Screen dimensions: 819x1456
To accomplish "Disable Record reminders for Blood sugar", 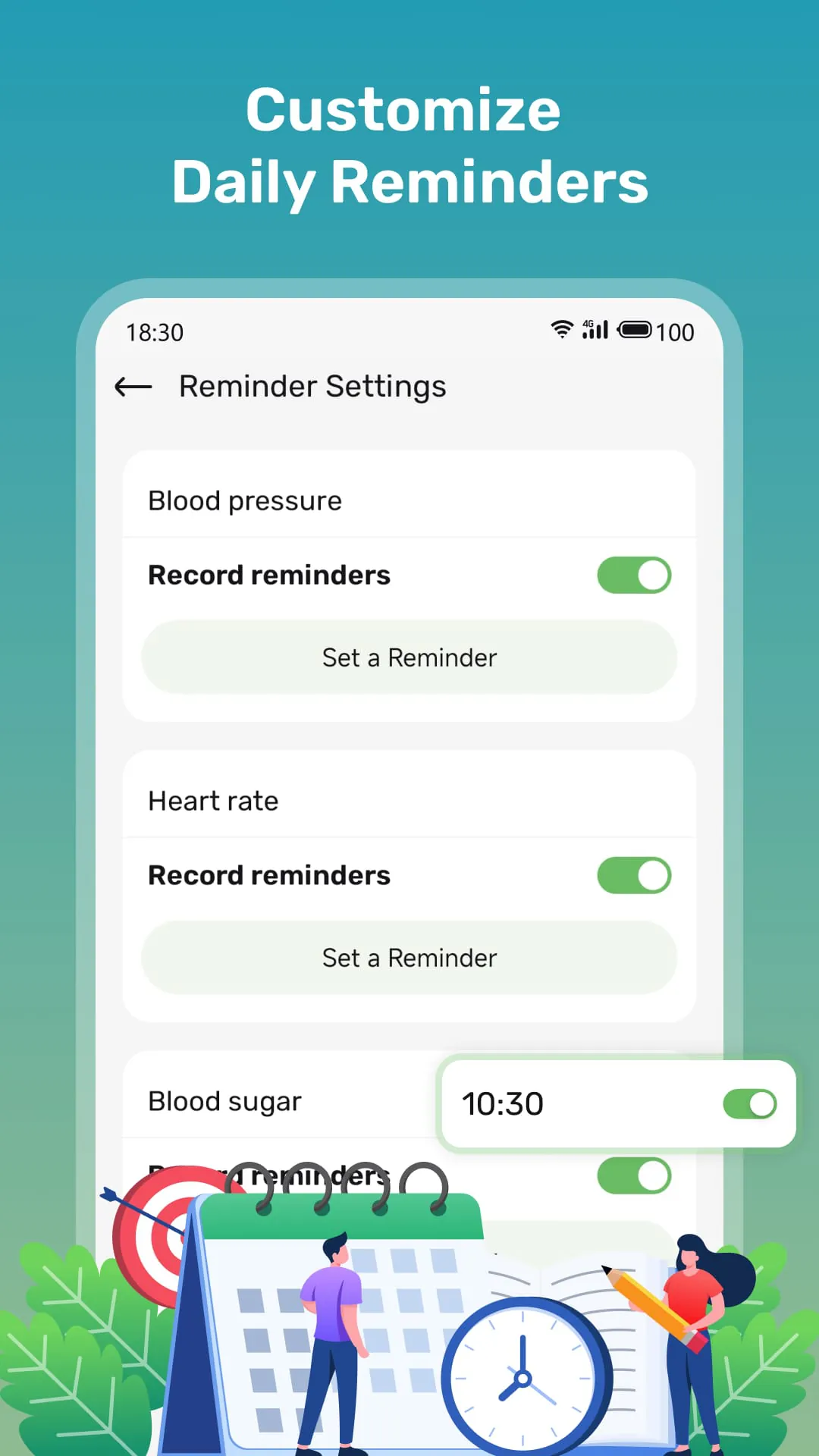I will 634,1175.
